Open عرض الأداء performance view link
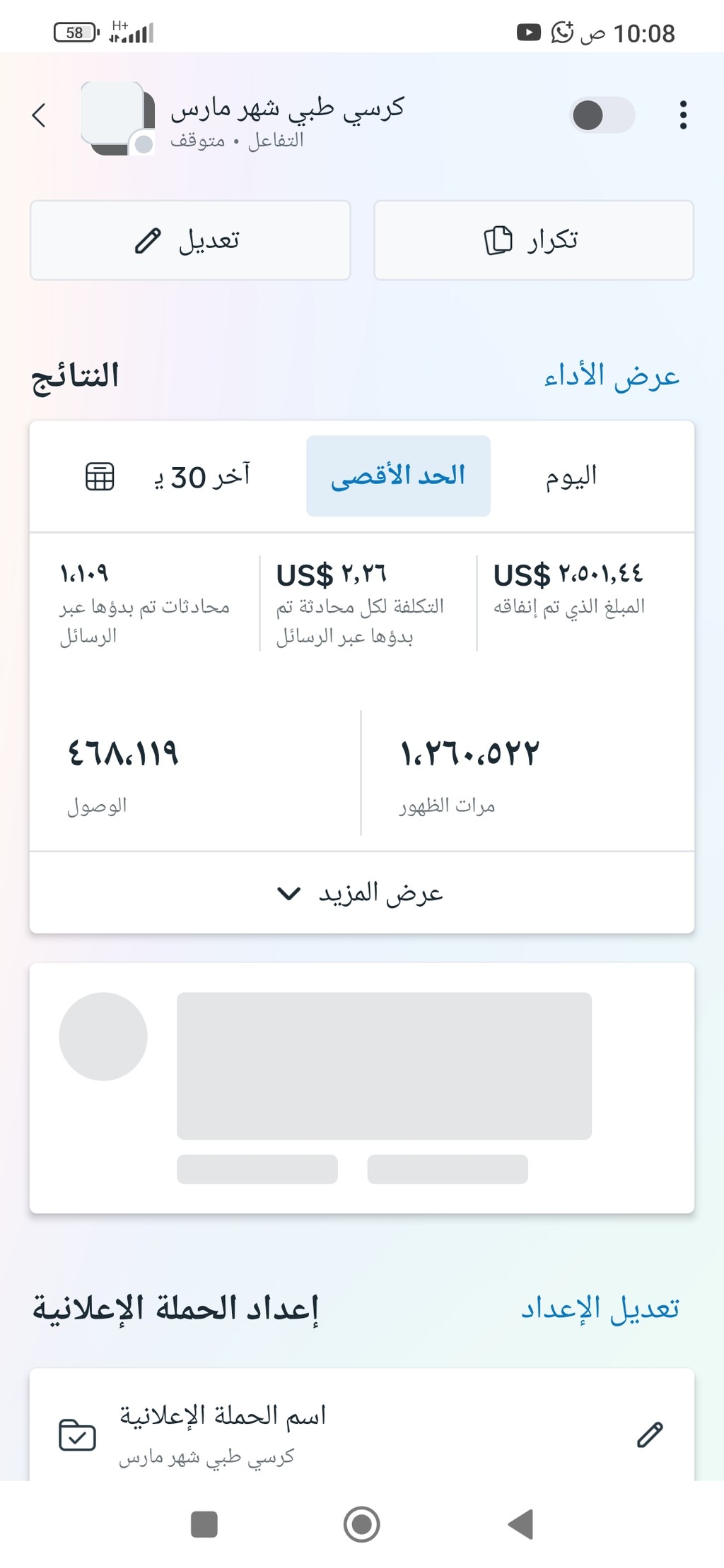This screenshot has width=724, height=1568. [x=611, y=376]
